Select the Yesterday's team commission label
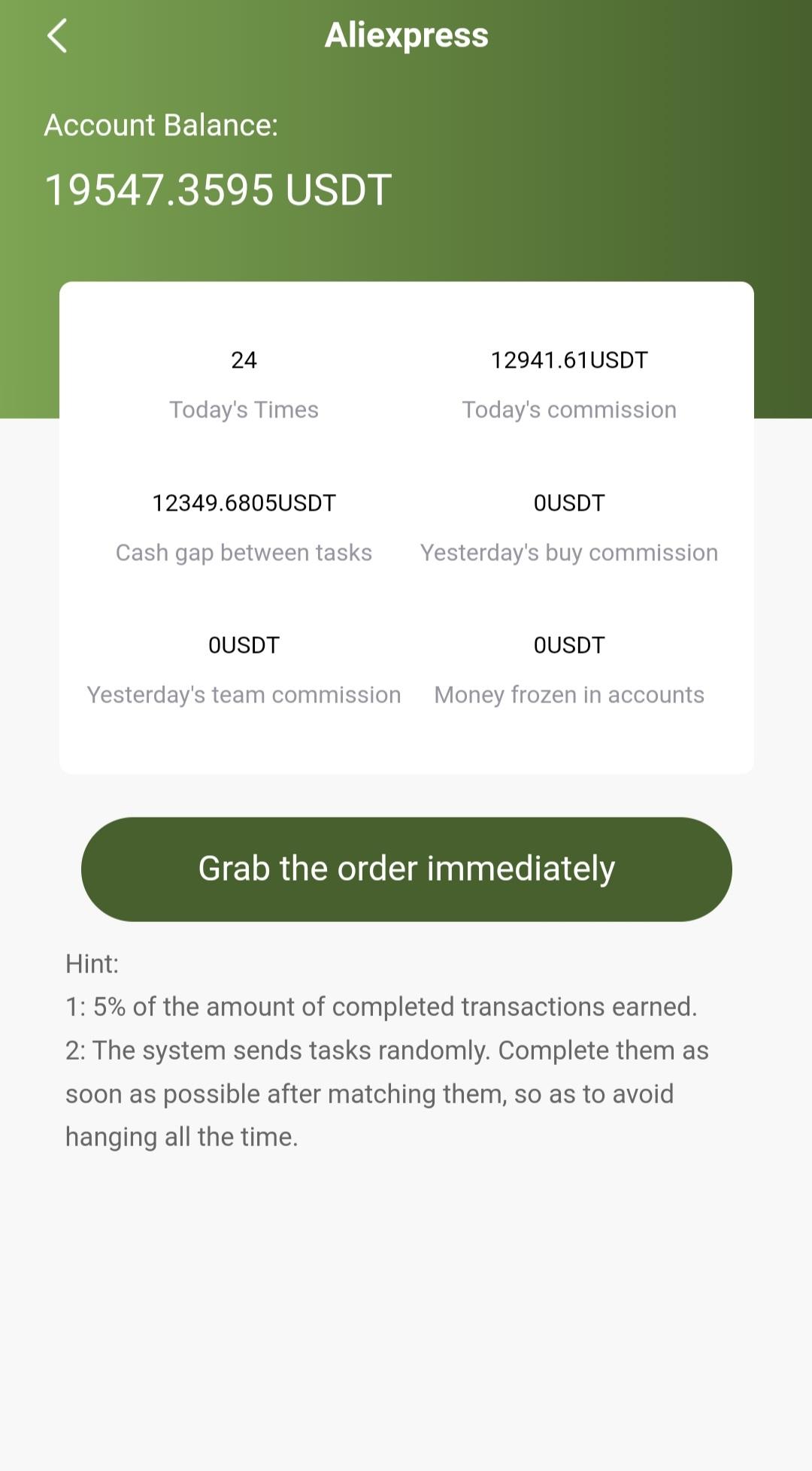The image size is (812, 1471). point(244,695)
